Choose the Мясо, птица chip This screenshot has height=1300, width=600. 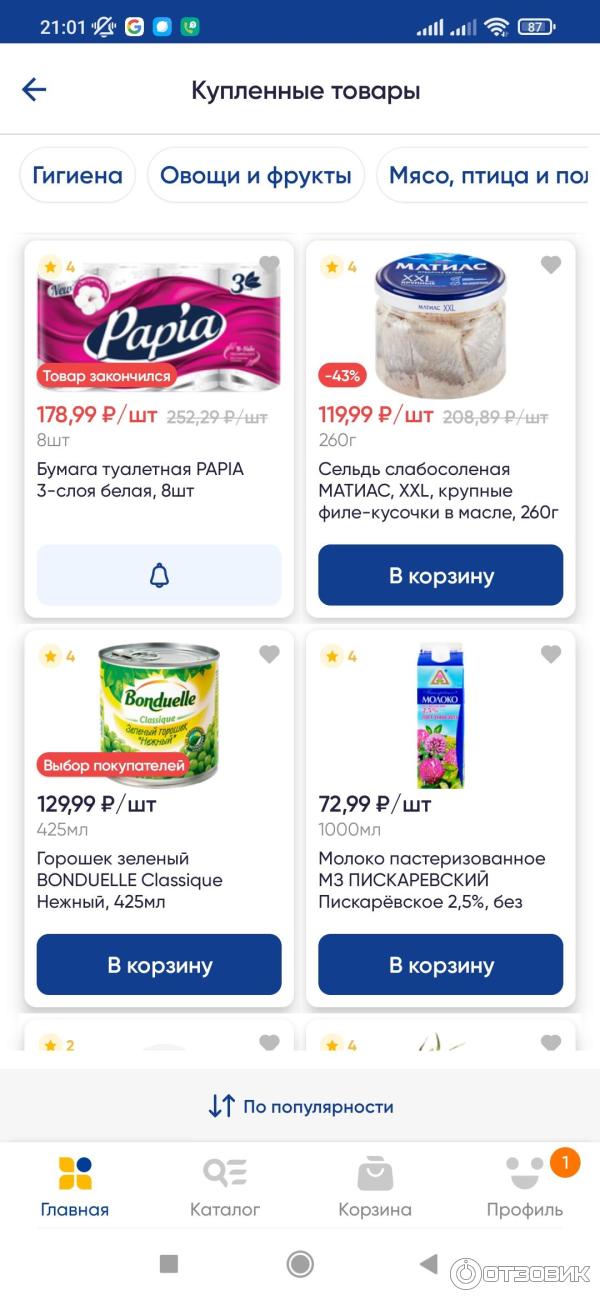pyautogui.click(x=486, y=176)
